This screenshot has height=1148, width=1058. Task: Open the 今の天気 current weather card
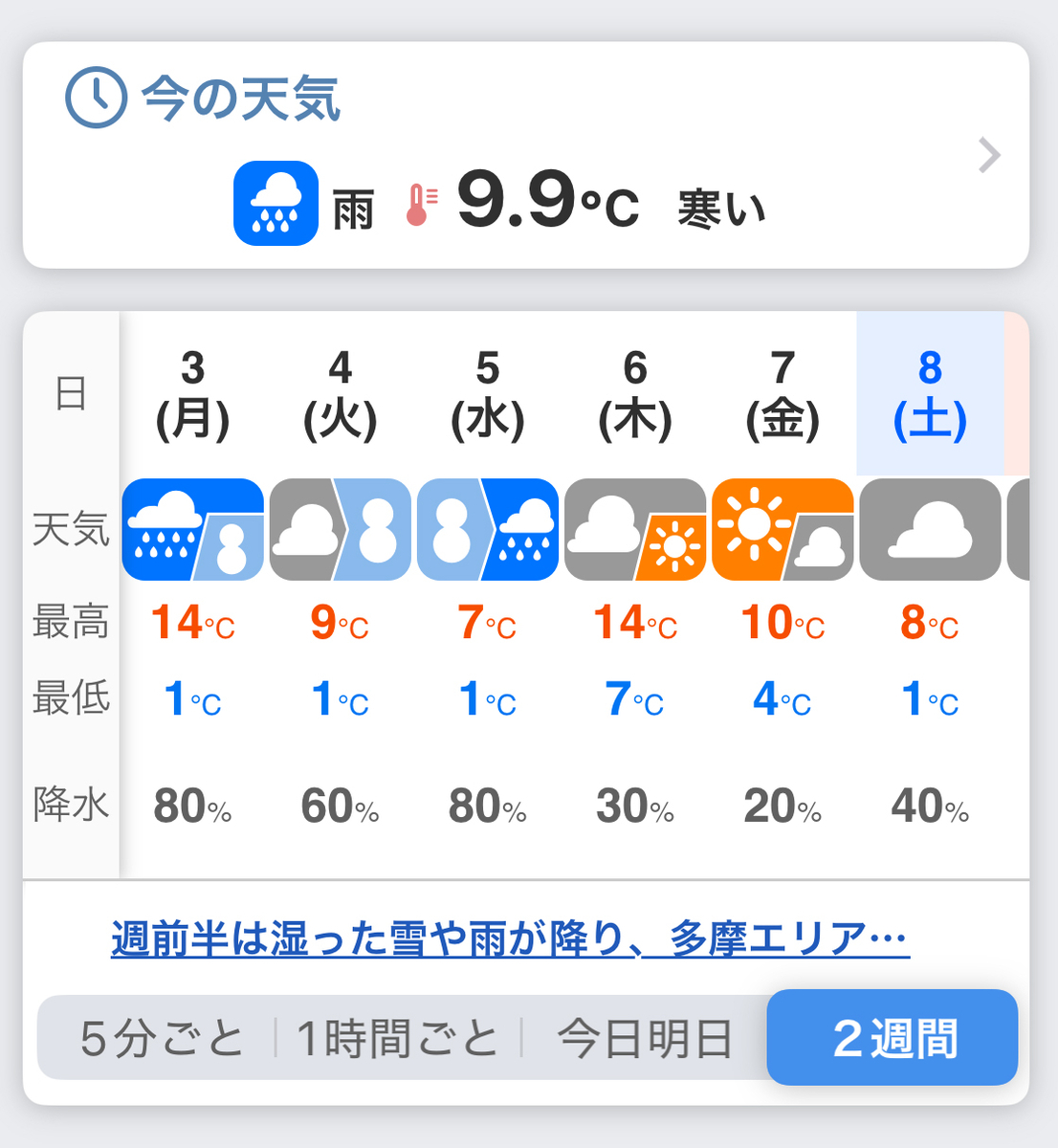point(526,155)
